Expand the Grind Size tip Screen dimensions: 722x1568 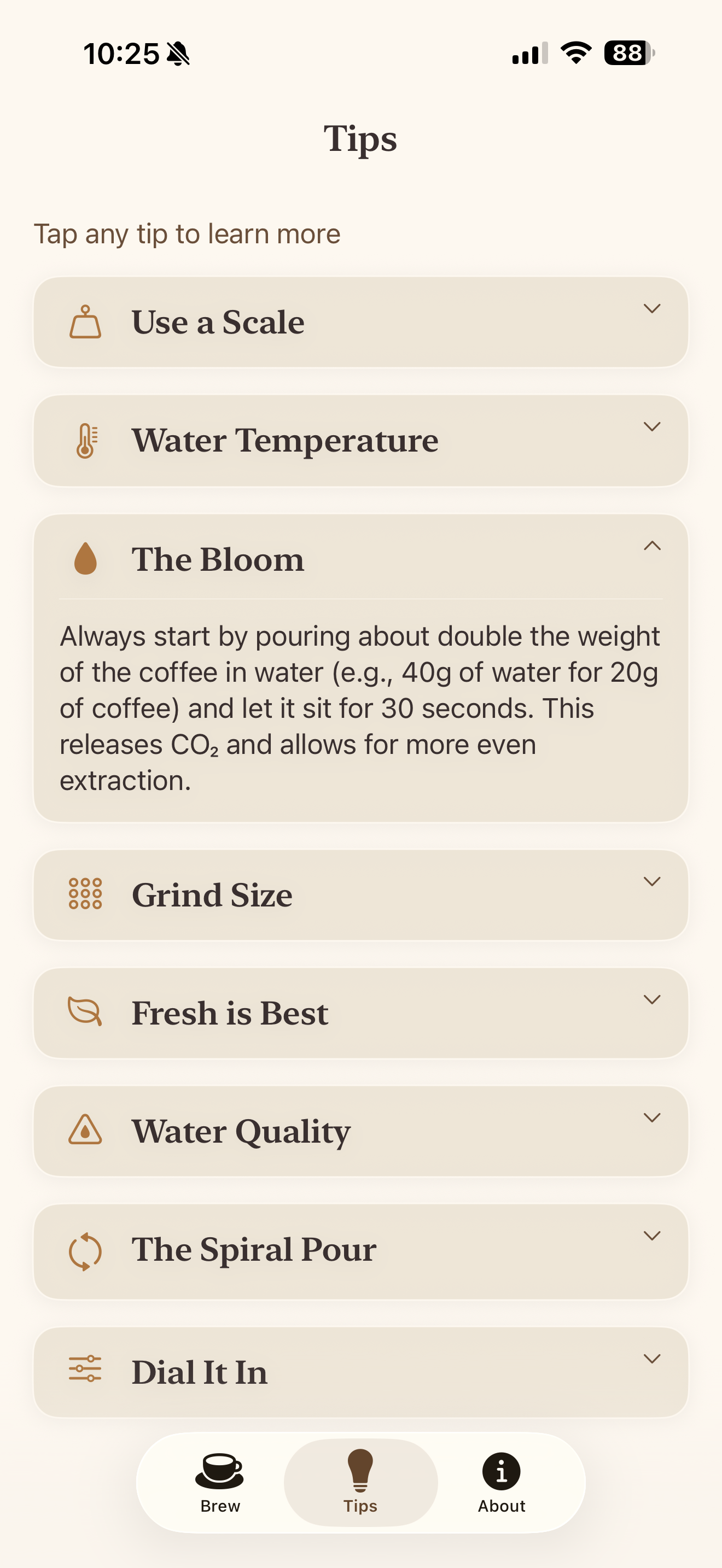360,894
